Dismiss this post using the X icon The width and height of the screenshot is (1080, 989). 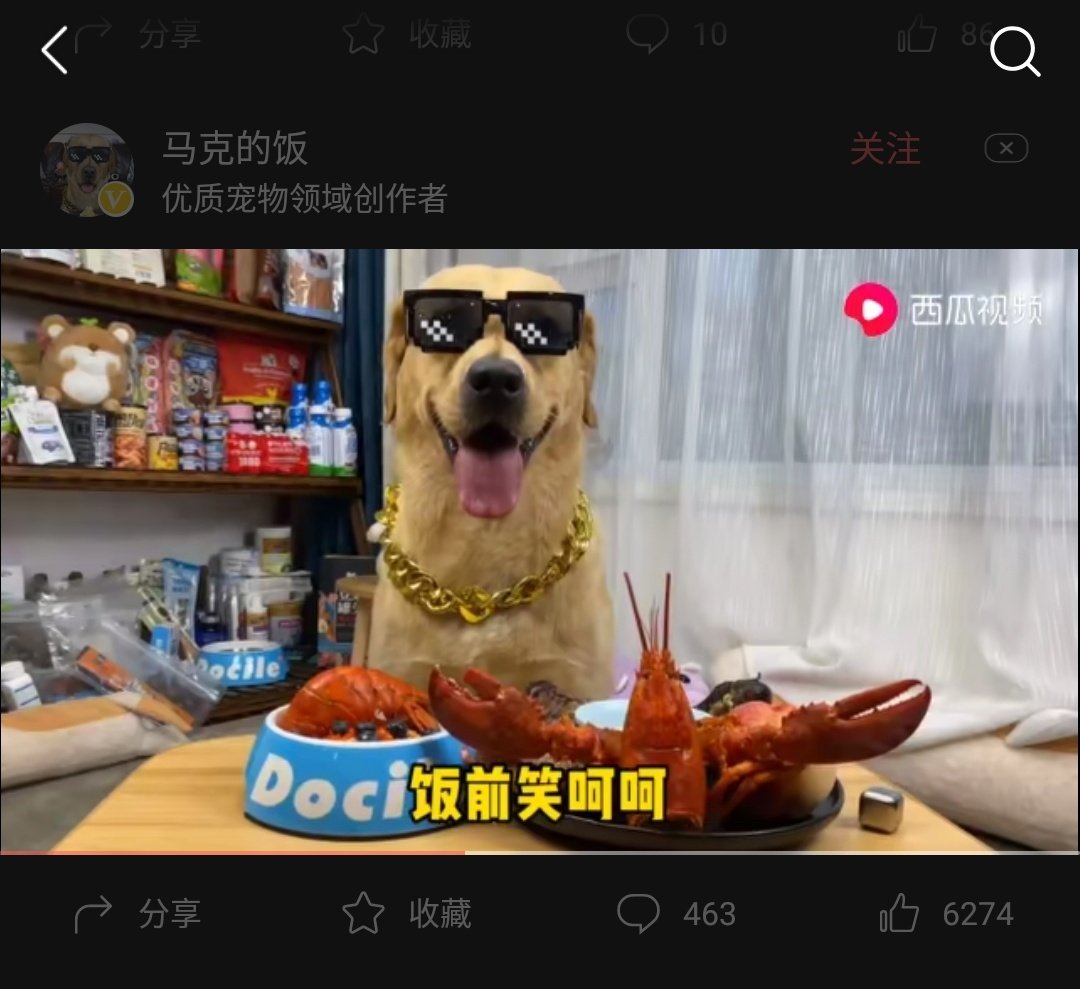click(x=1005, y=150)
